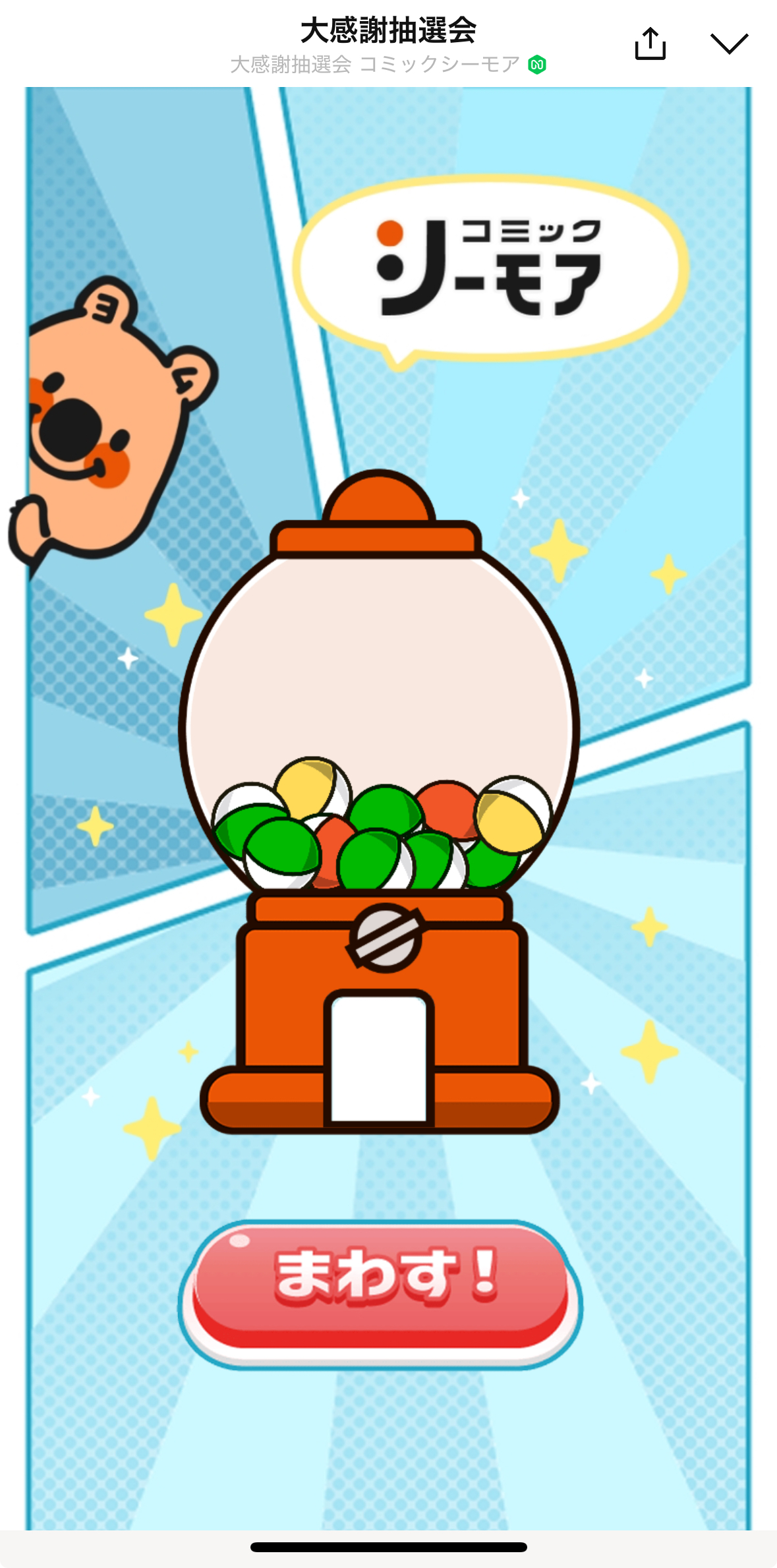The image size is (777, 1568).
Task: Share this lottery page
Action: point(650,44)
